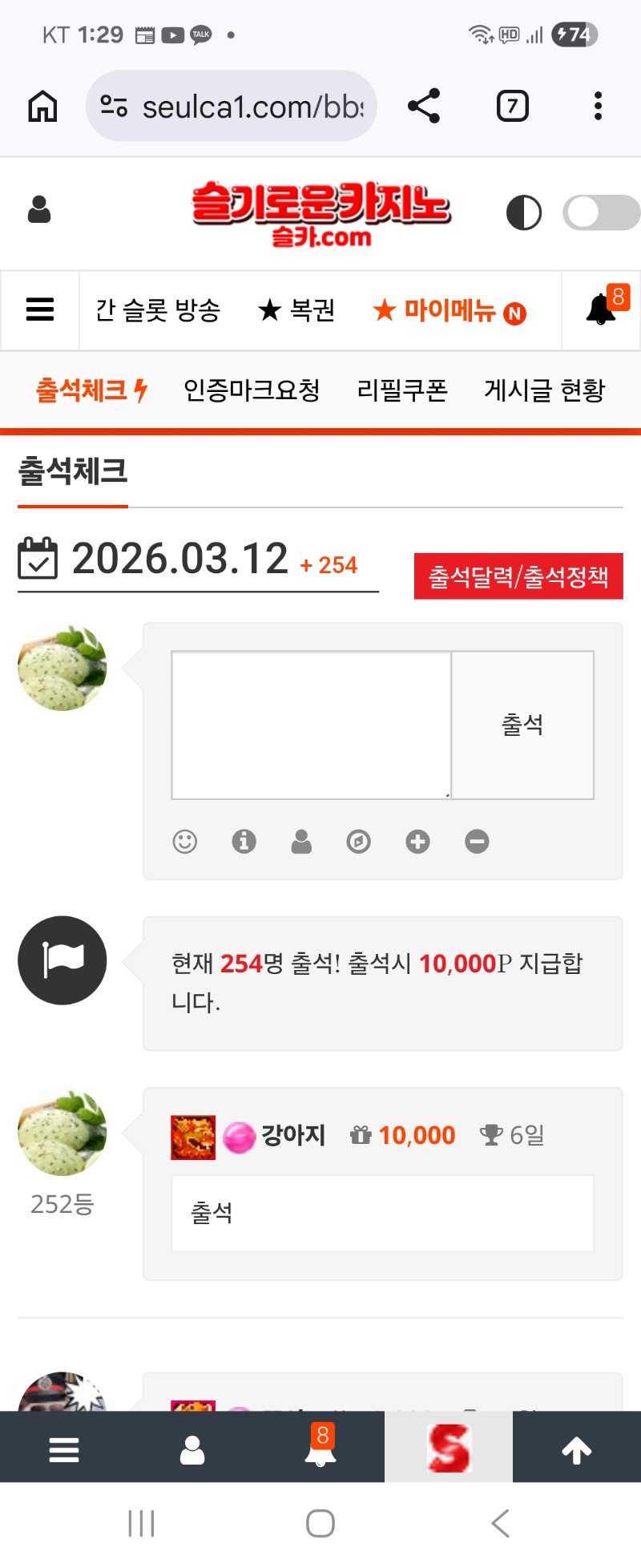Open the 출석달력/출석정책 button
The image size is (641, 1568).
[518, 576]
